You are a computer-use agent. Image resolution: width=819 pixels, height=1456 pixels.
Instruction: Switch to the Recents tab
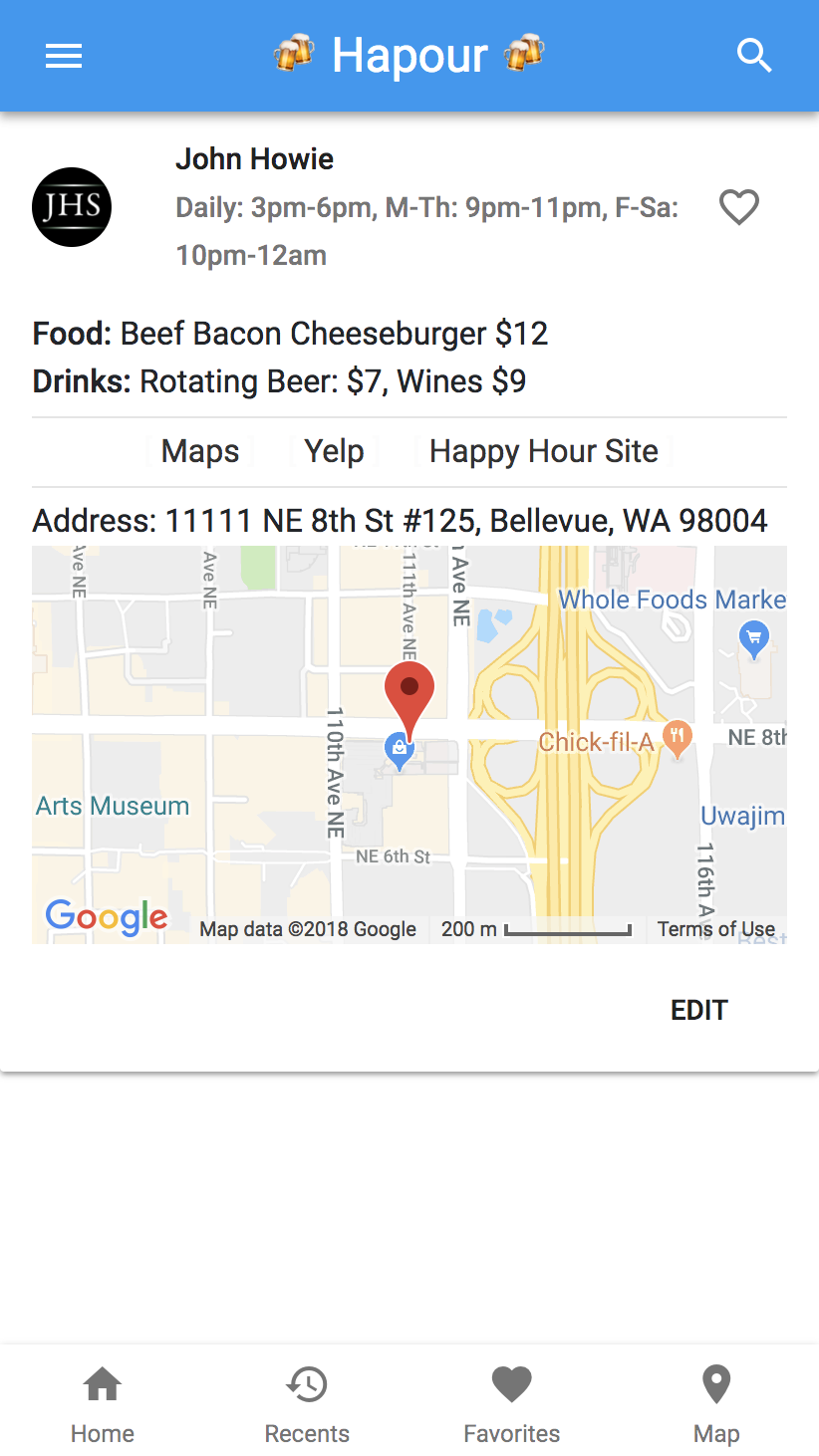(x=307, y=1405)
